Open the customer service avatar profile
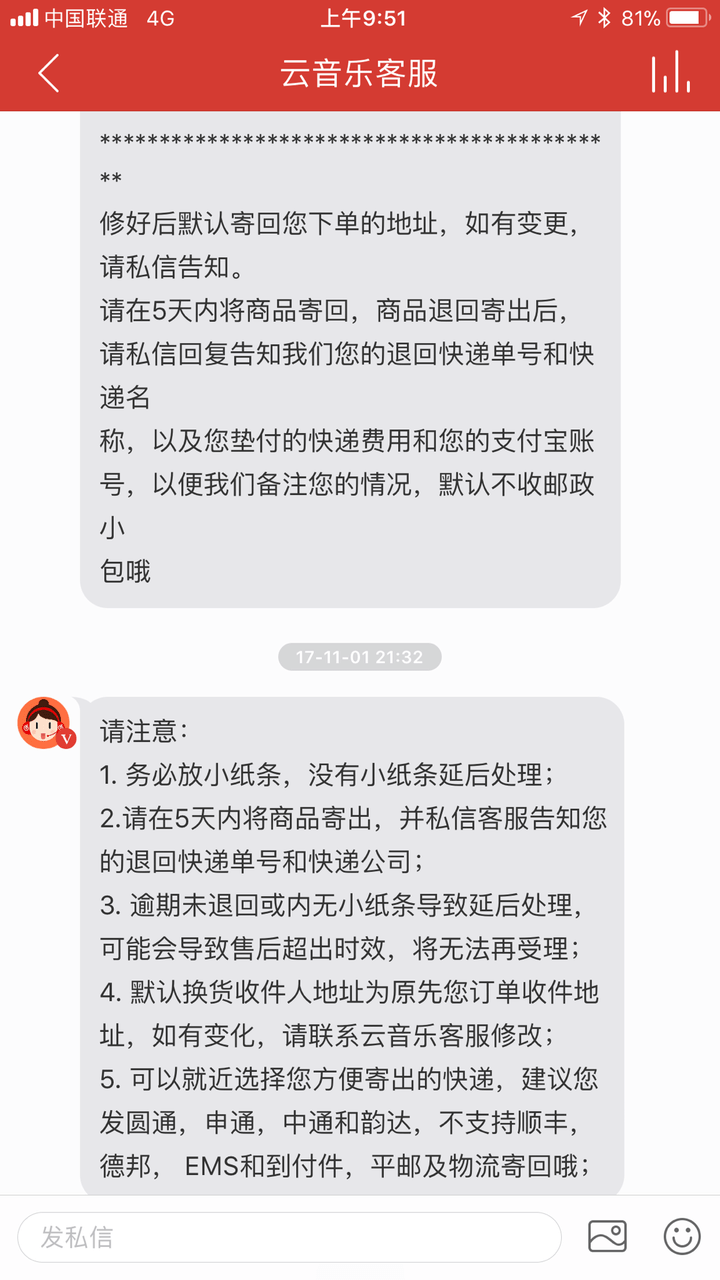 (x=45, y=723)
